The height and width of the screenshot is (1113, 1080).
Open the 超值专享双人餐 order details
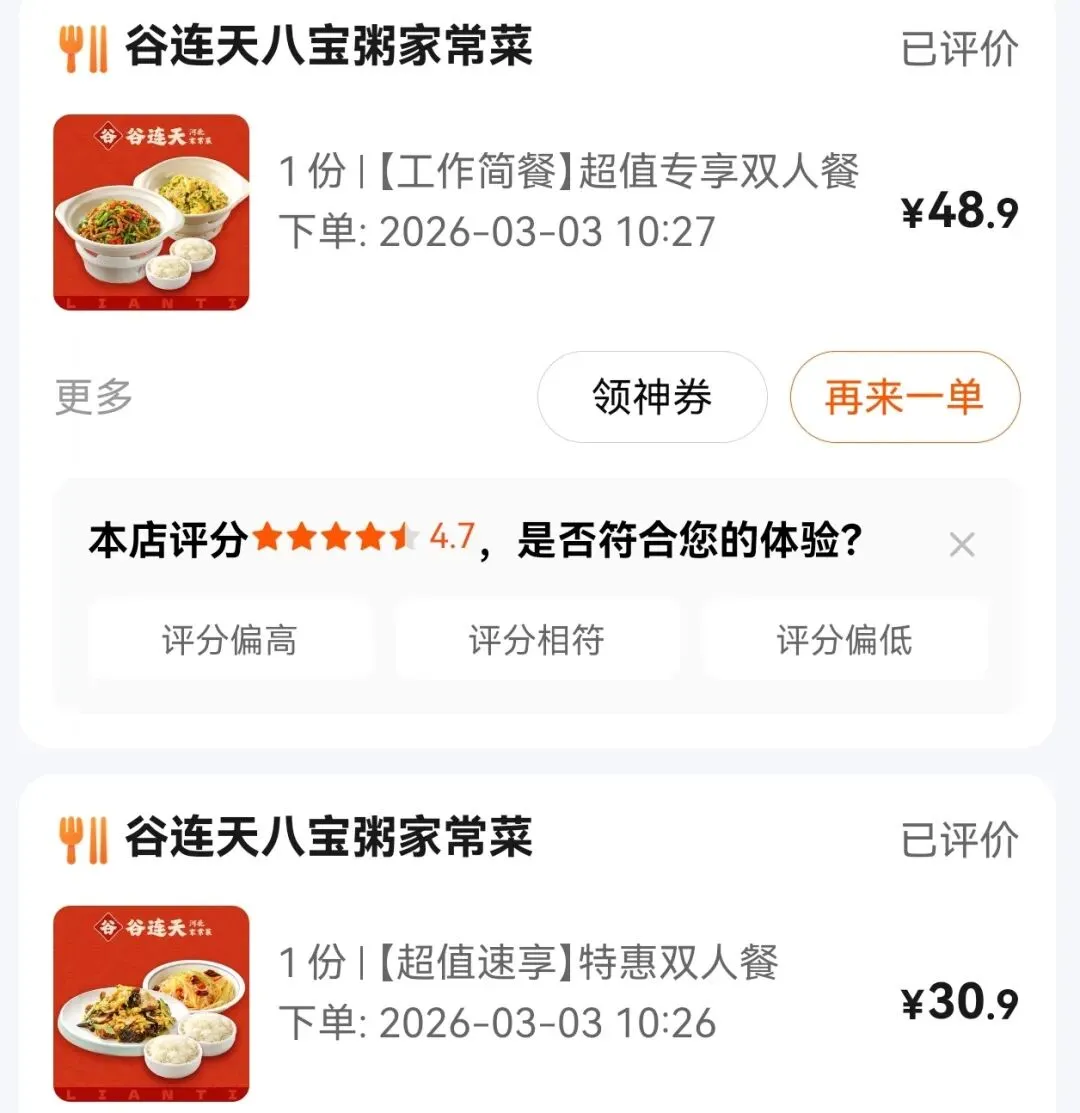click(x=568, y=173)
